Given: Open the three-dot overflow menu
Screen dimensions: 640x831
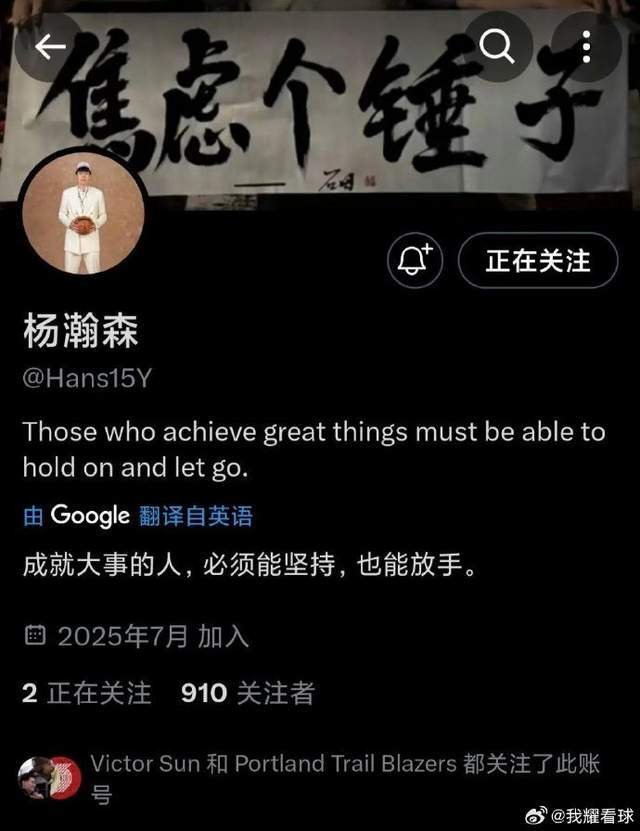Looking at the screenshot, I should point(587,46).
